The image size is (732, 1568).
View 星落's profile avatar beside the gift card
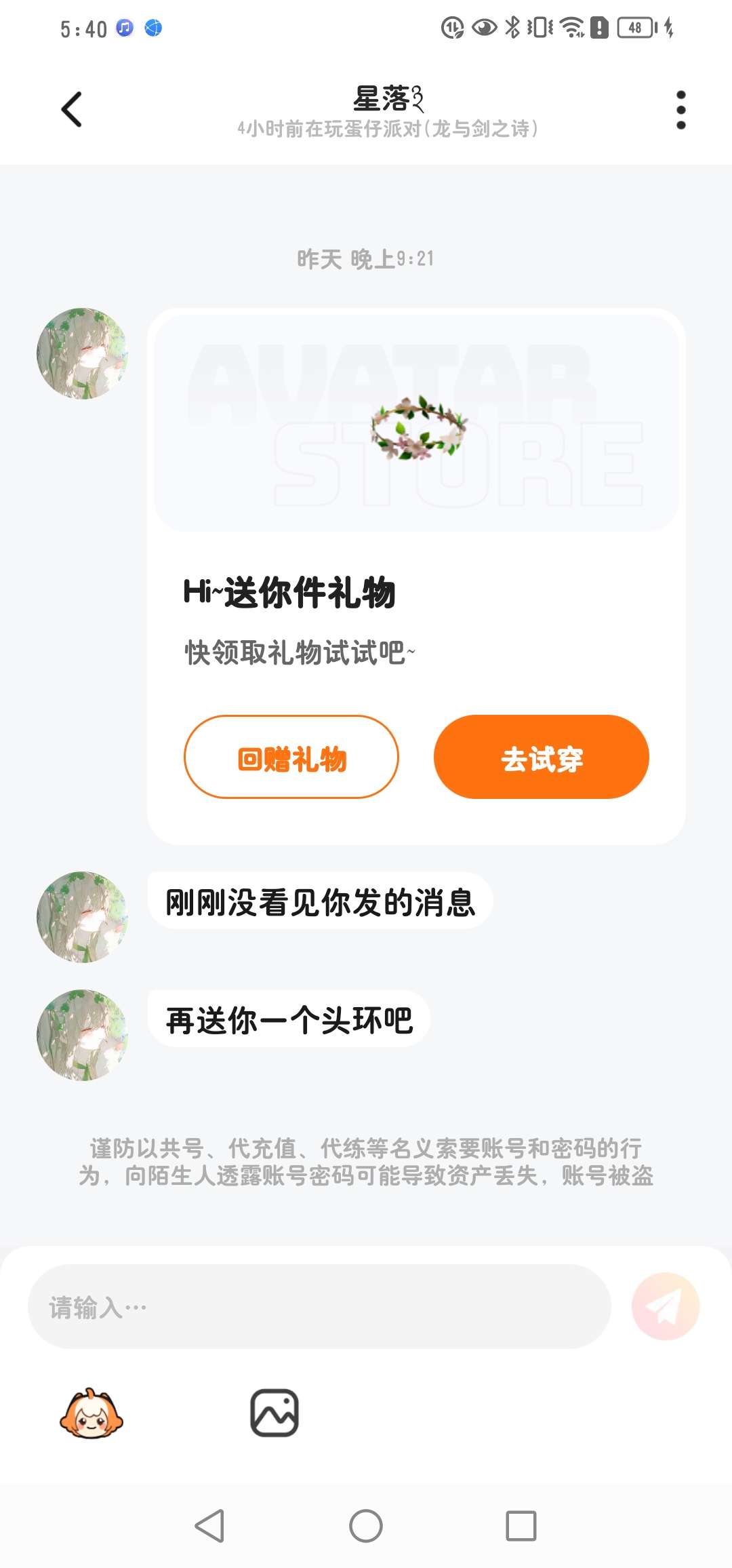(x=82, y=353)
